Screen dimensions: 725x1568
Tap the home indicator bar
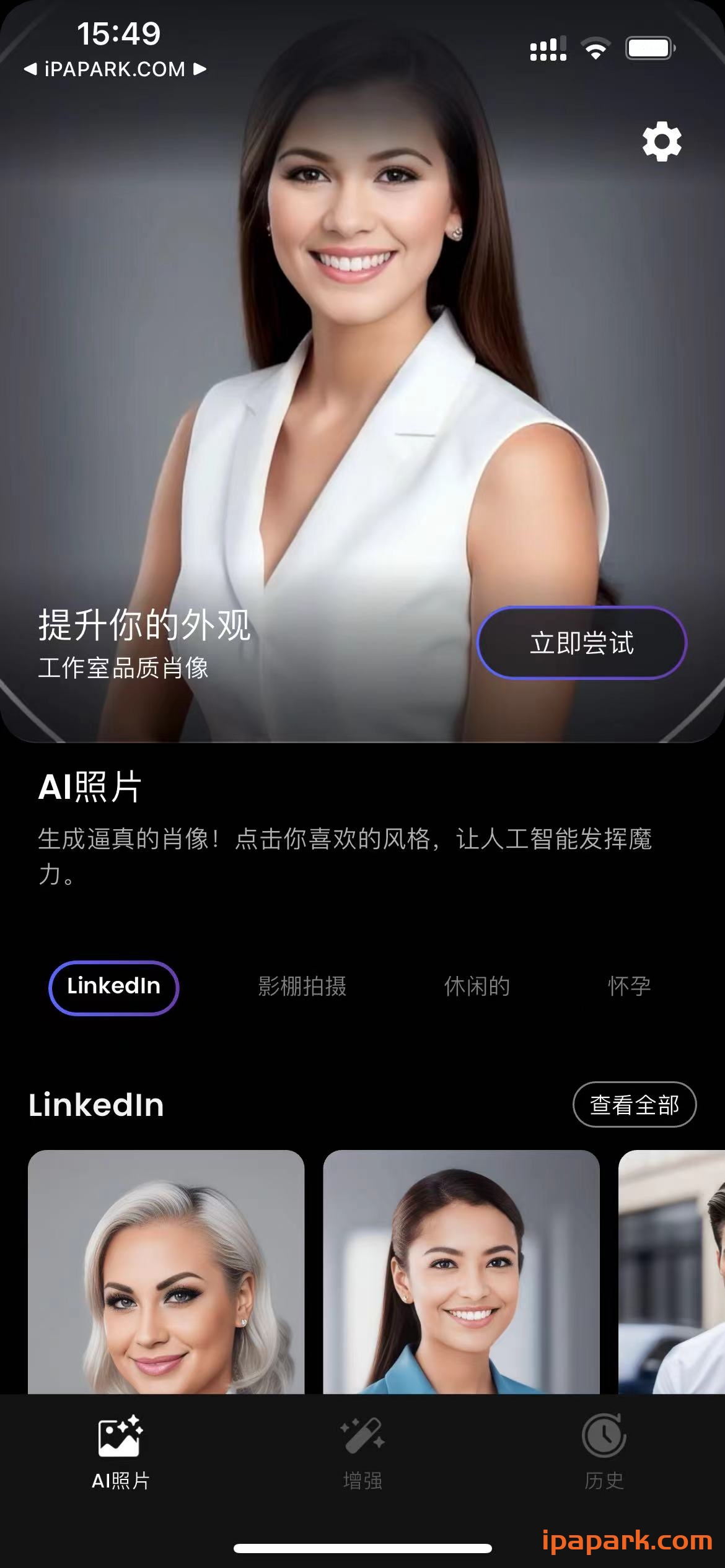(x=362, y=1548)
